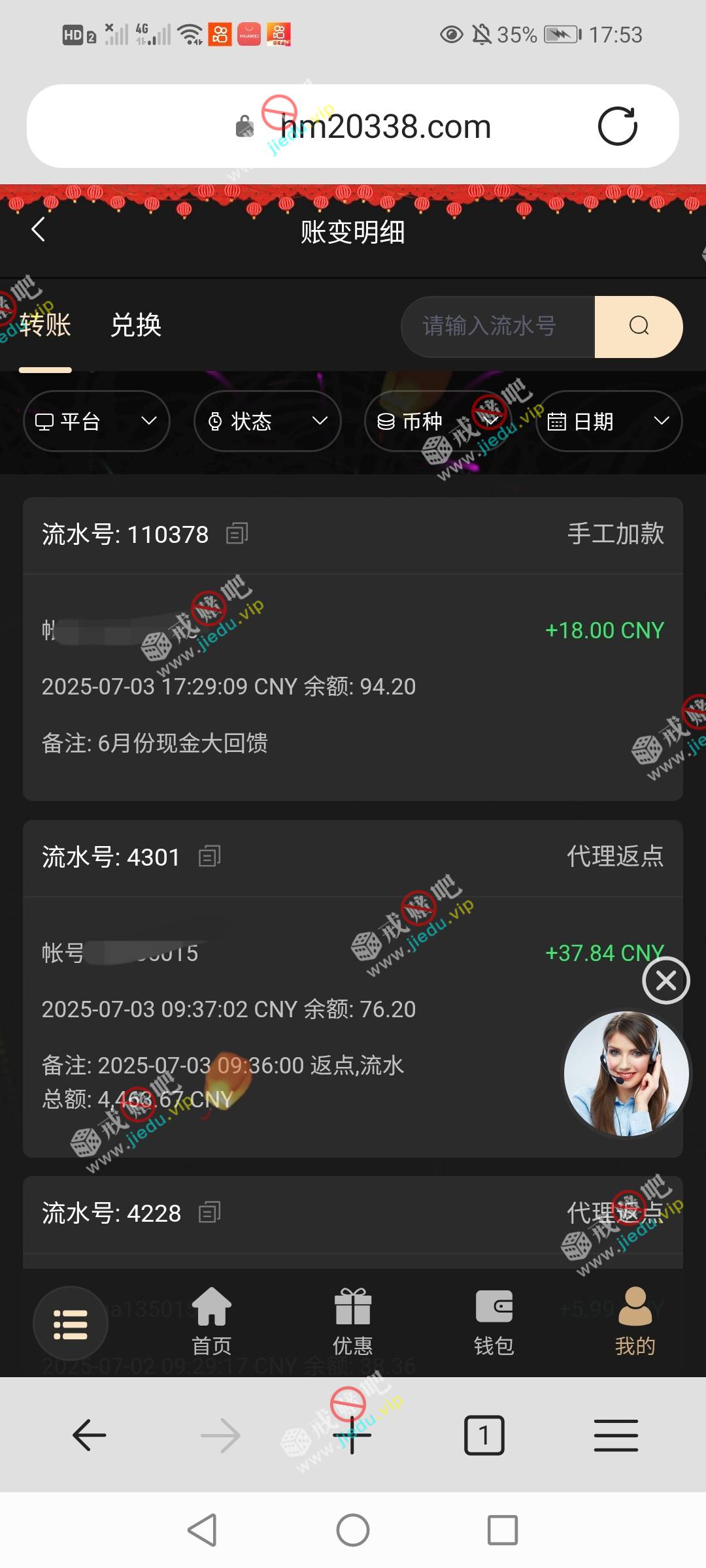Image resolution: width=706 pixels, height=1568 pixels.
Task: Switch to the 转账 tab
Action: (x=45, y=325)
